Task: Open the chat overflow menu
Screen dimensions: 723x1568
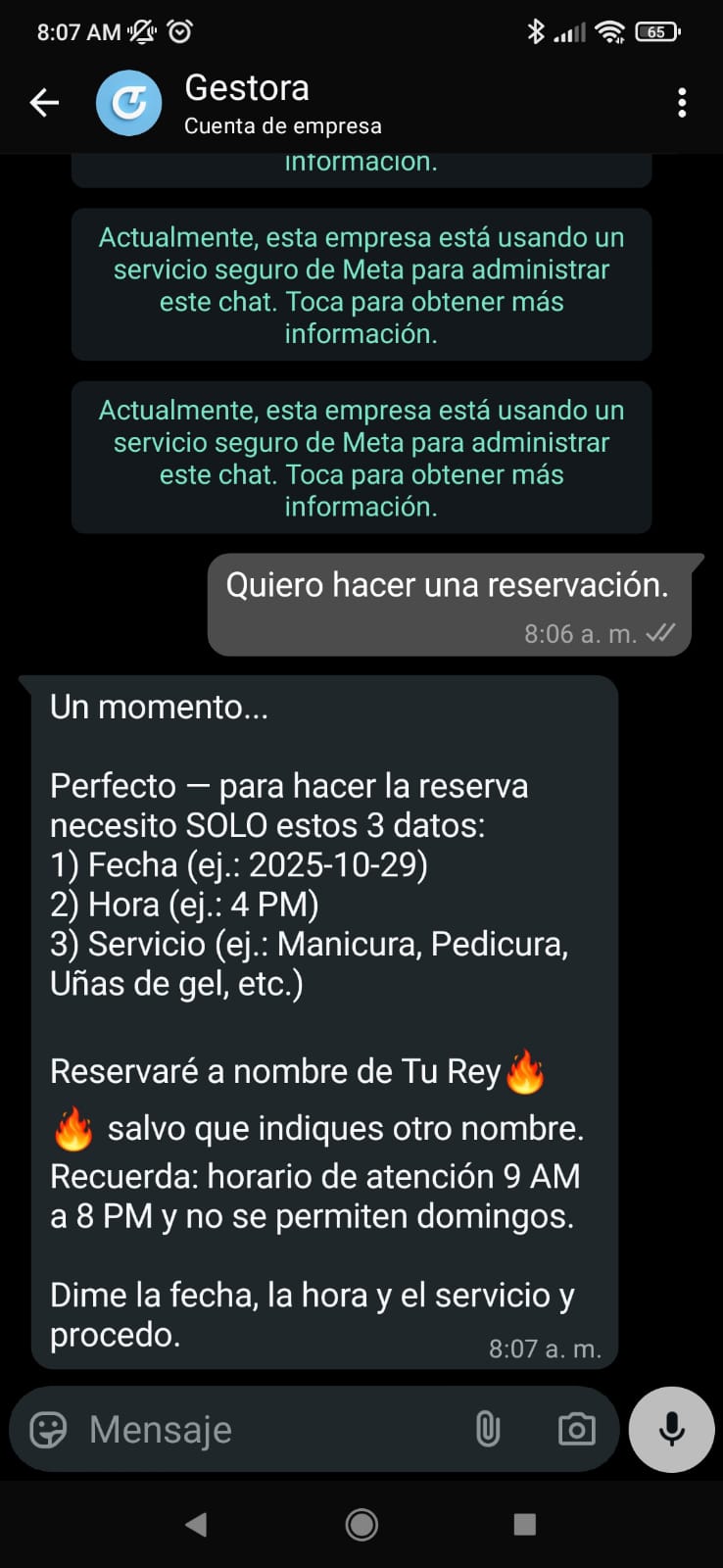Action: coord(682,103)
